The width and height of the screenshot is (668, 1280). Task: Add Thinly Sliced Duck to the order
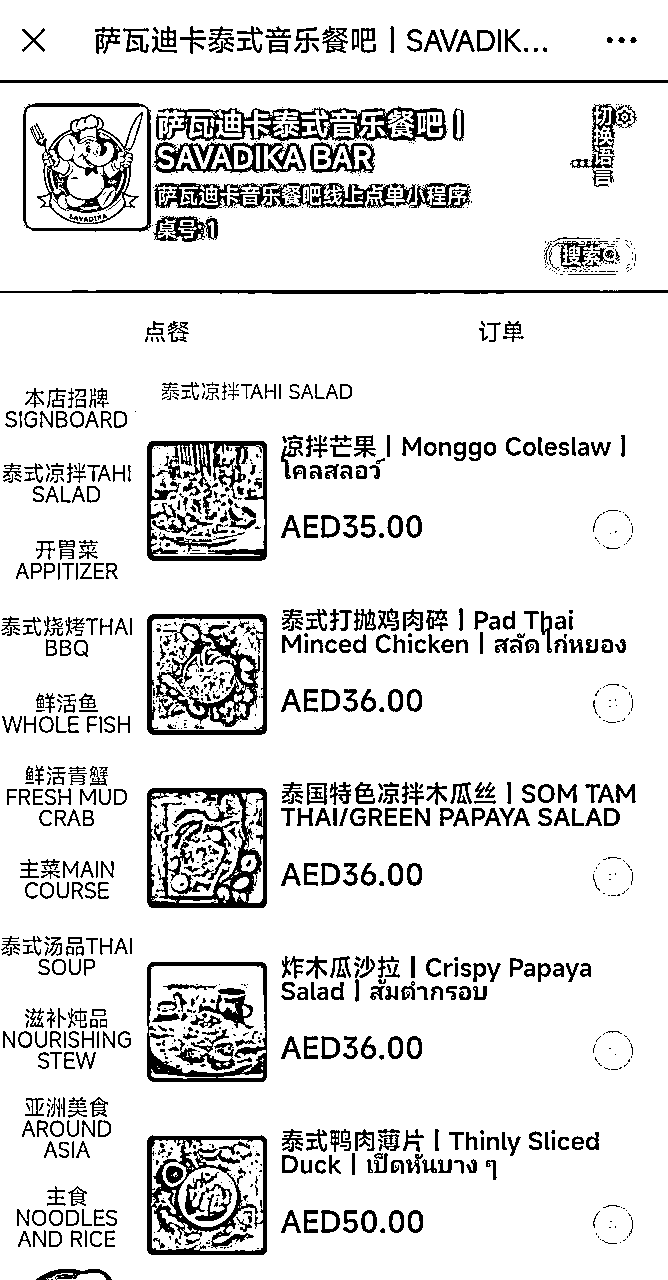(x=613, y=1224)
